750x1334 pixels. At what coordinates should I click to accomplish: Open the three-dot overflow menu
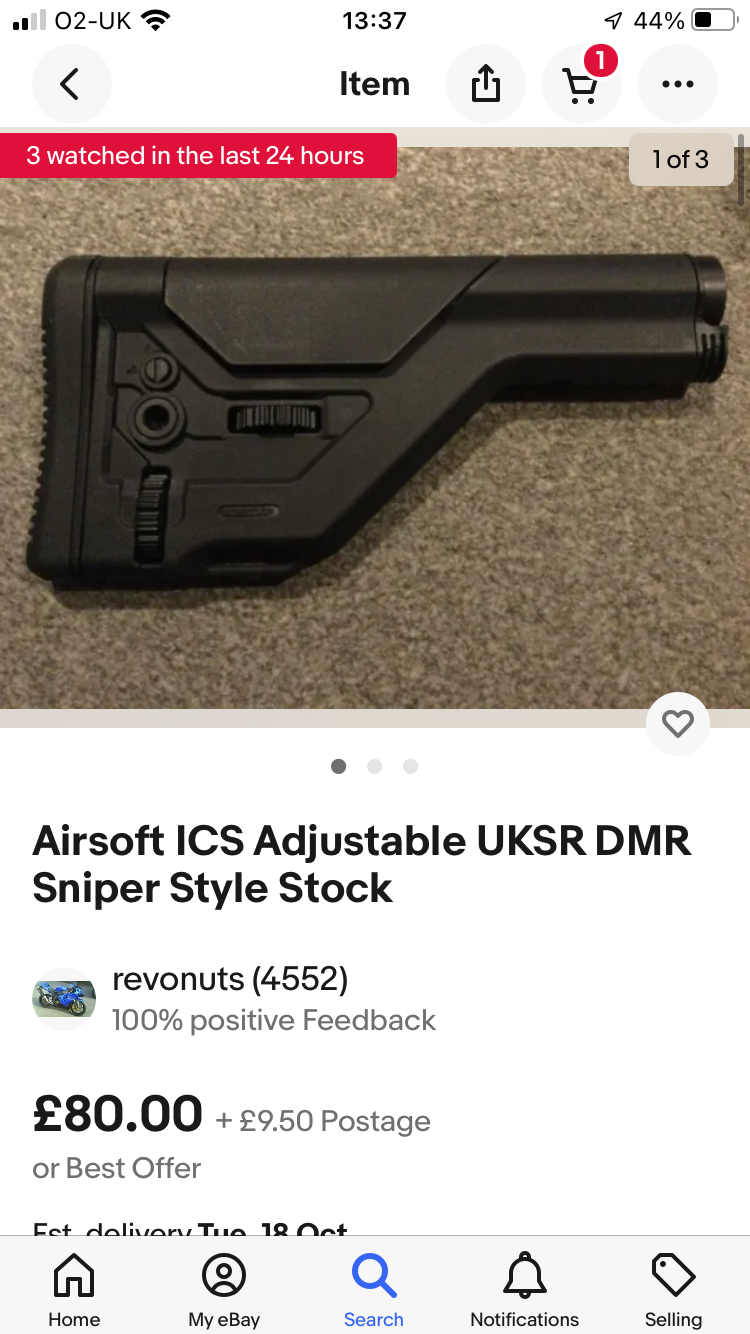[x=677, y=85]
